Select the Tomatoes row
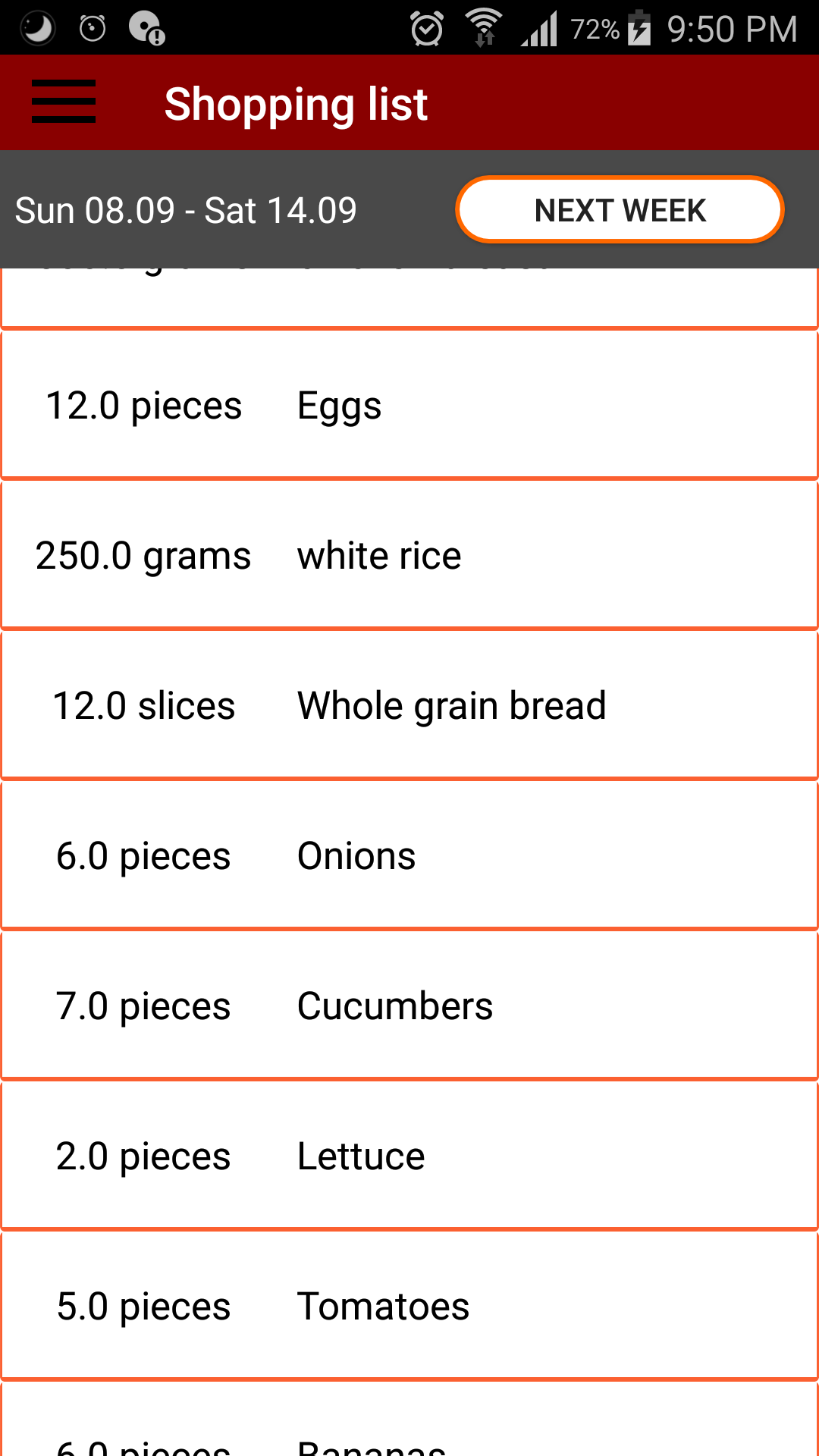The height and width of the screenshot is (1456, 819). pyautogui.click(x=409, y=1306)
